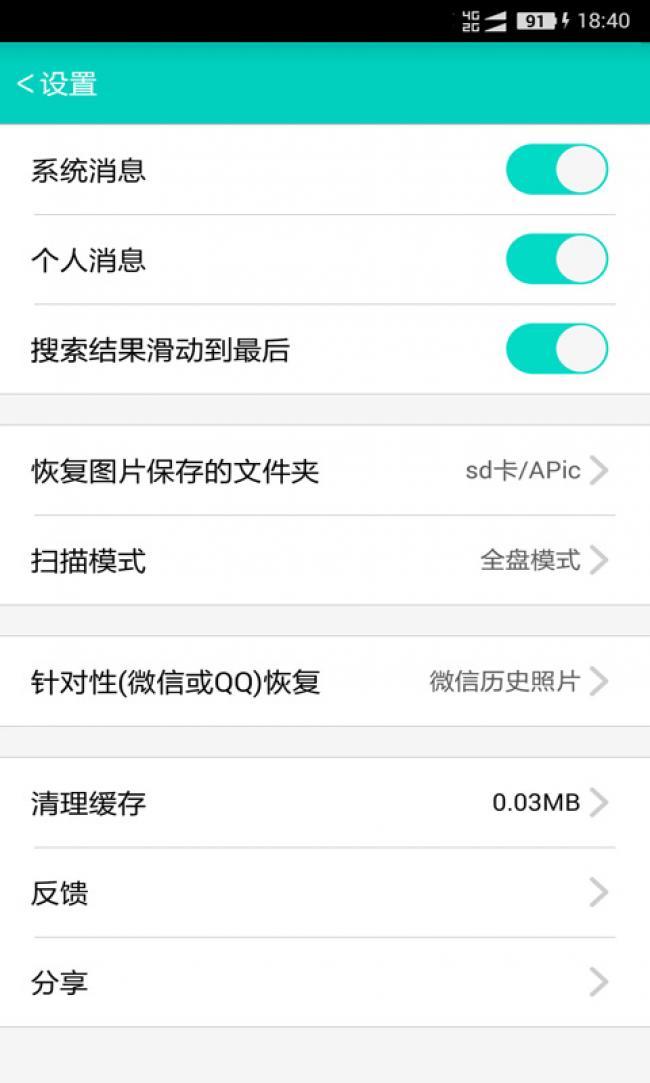Change the 扫描模式 option
The image size is (650, 1083).
coord(324,560)
